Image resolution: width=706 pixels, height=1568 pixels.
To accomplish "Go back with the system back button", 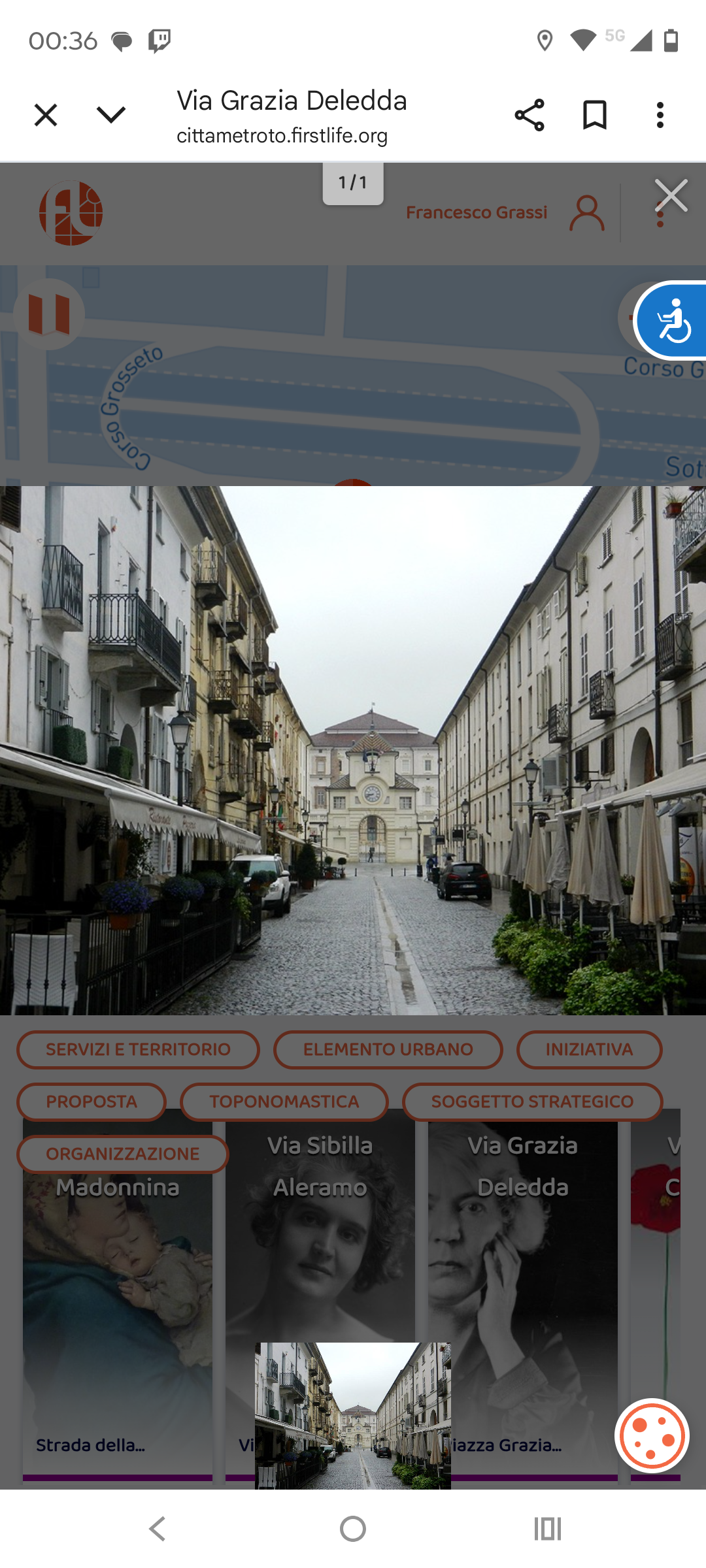I will (158, 1529).
